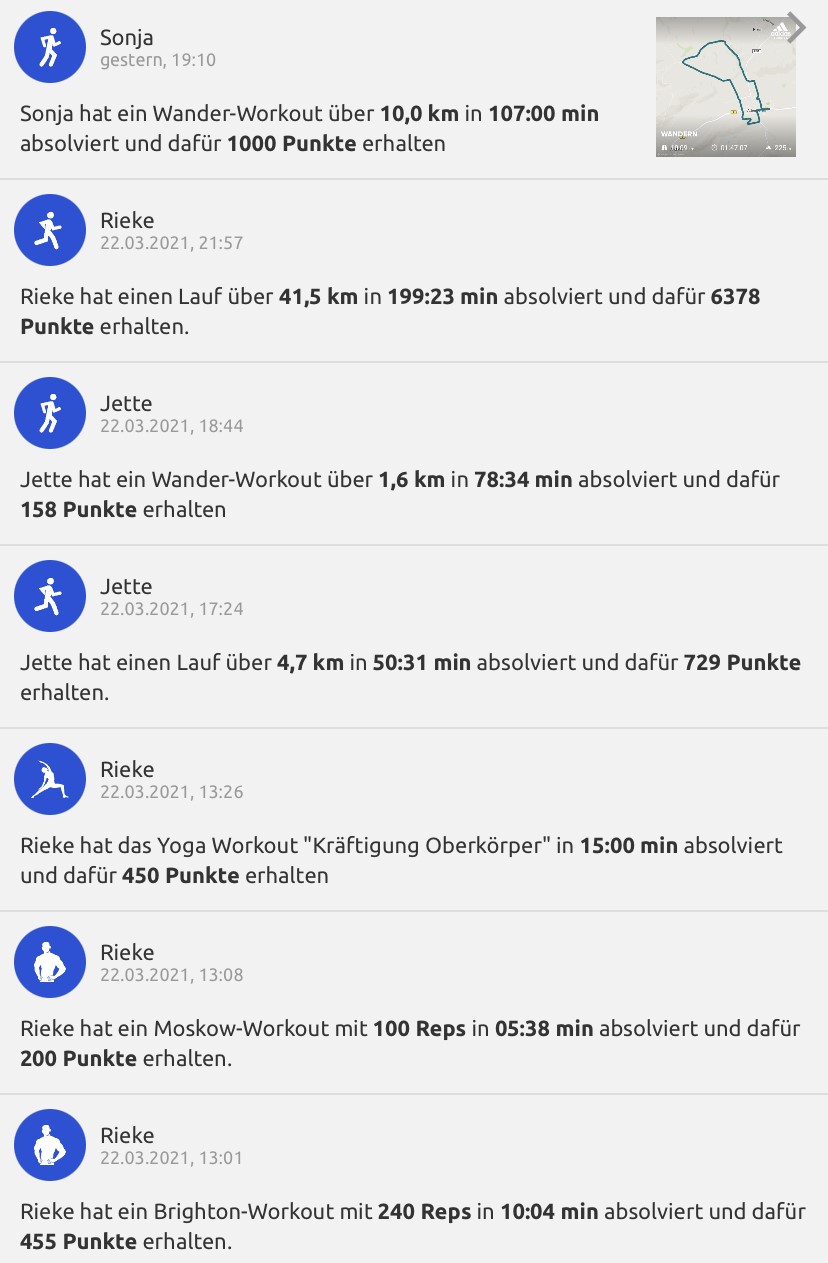
Task: Open Rieke's Brighton-Workout entry
Action: pos(412,1226)
